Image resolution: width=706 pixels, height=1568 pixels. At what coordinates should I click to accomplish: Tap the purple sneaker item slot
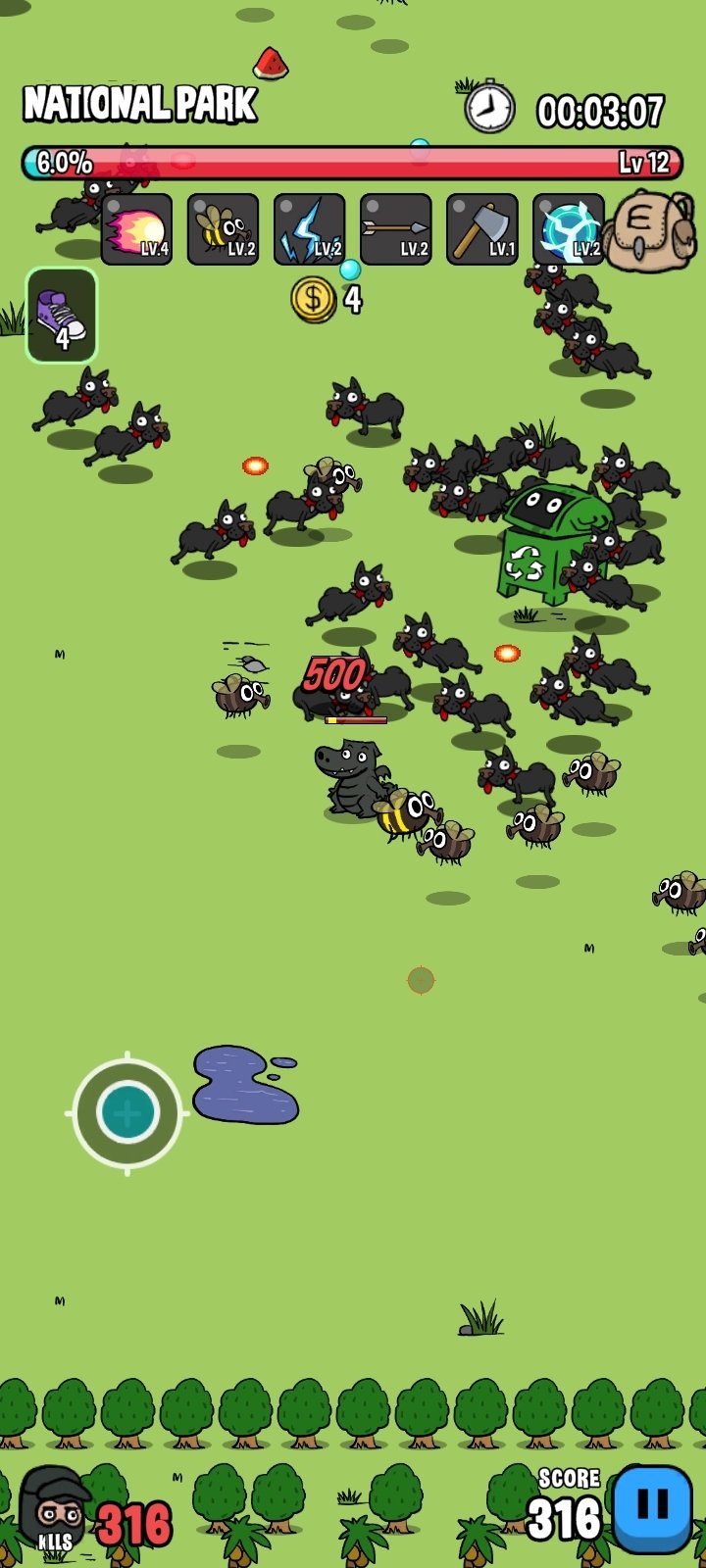point(62,316)
